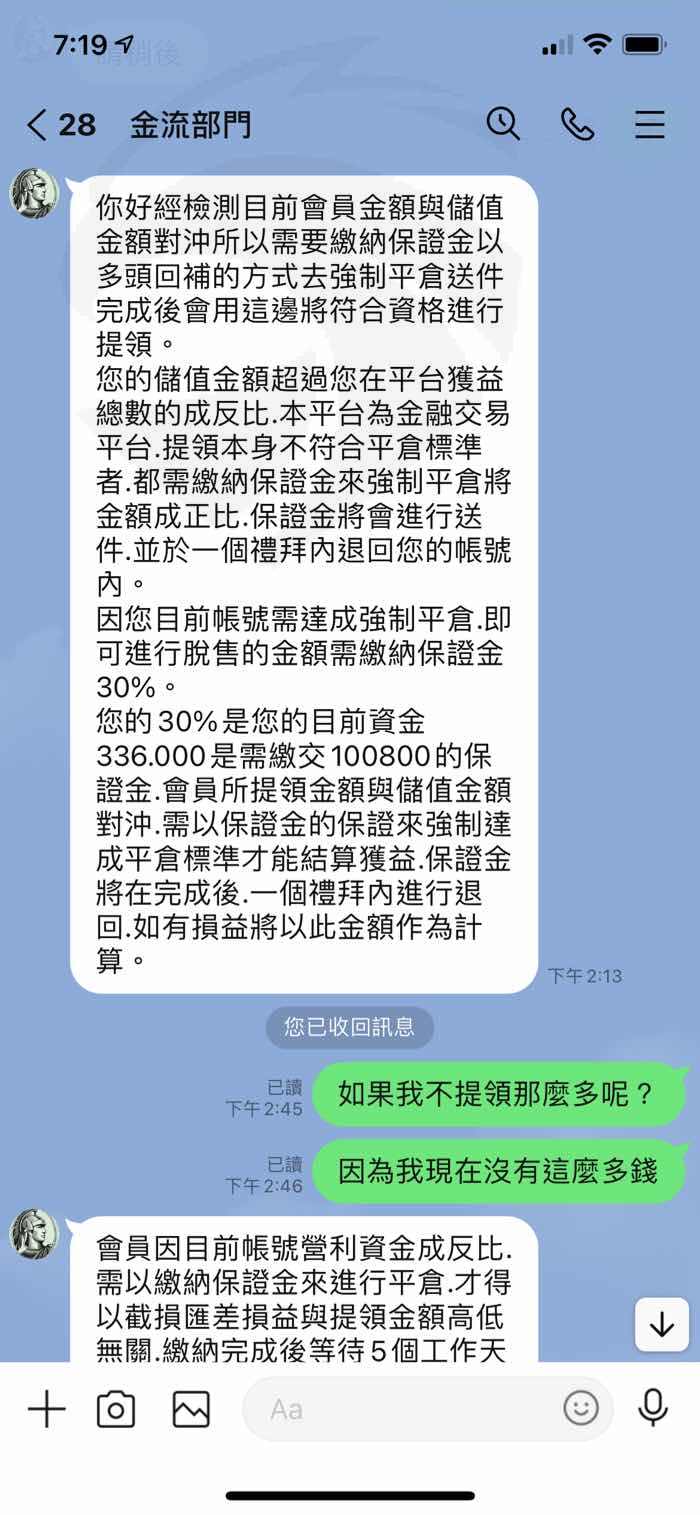This screenshot has height=1515, width=700.
Task: Open the plus attachment menu
Action: pos(46,1409)
